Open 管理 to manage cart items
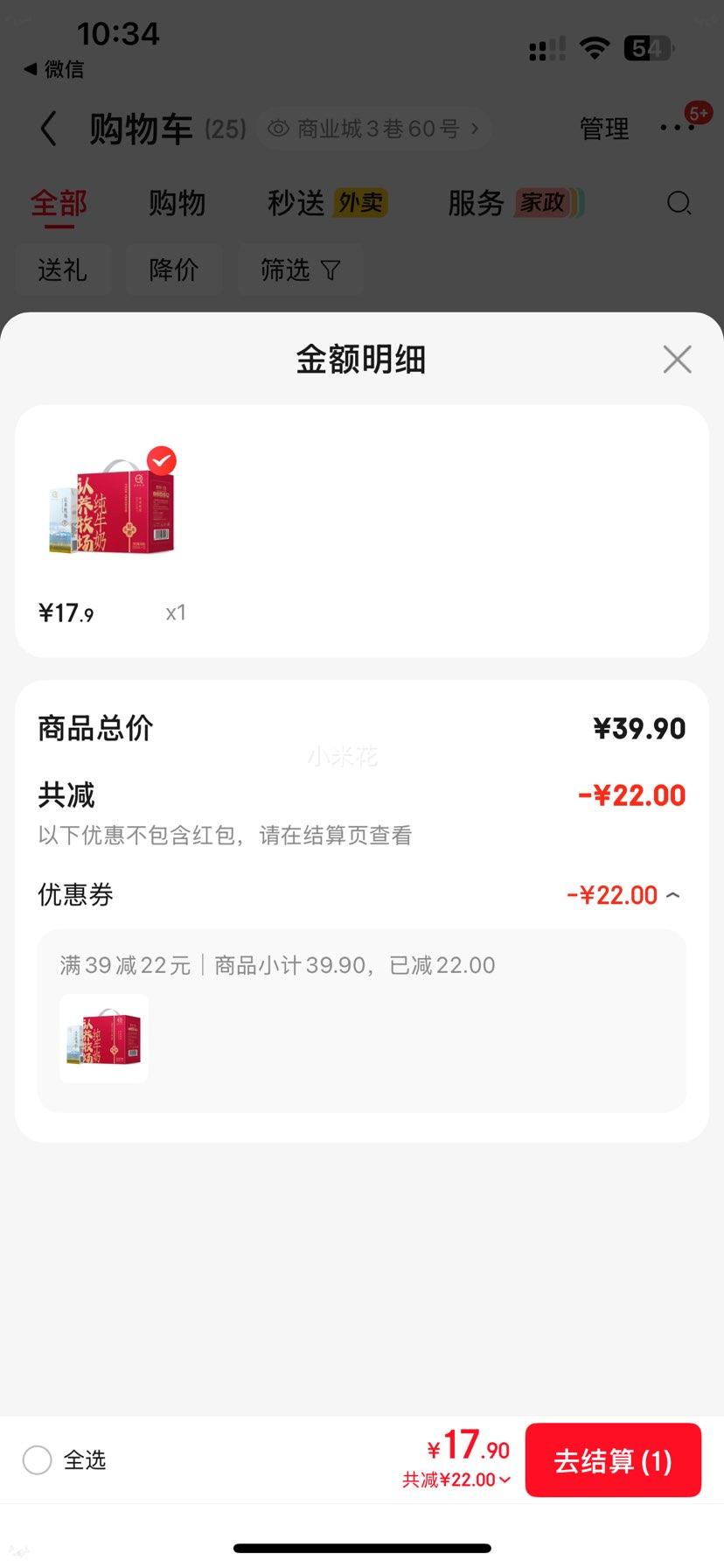 point(603,128)
